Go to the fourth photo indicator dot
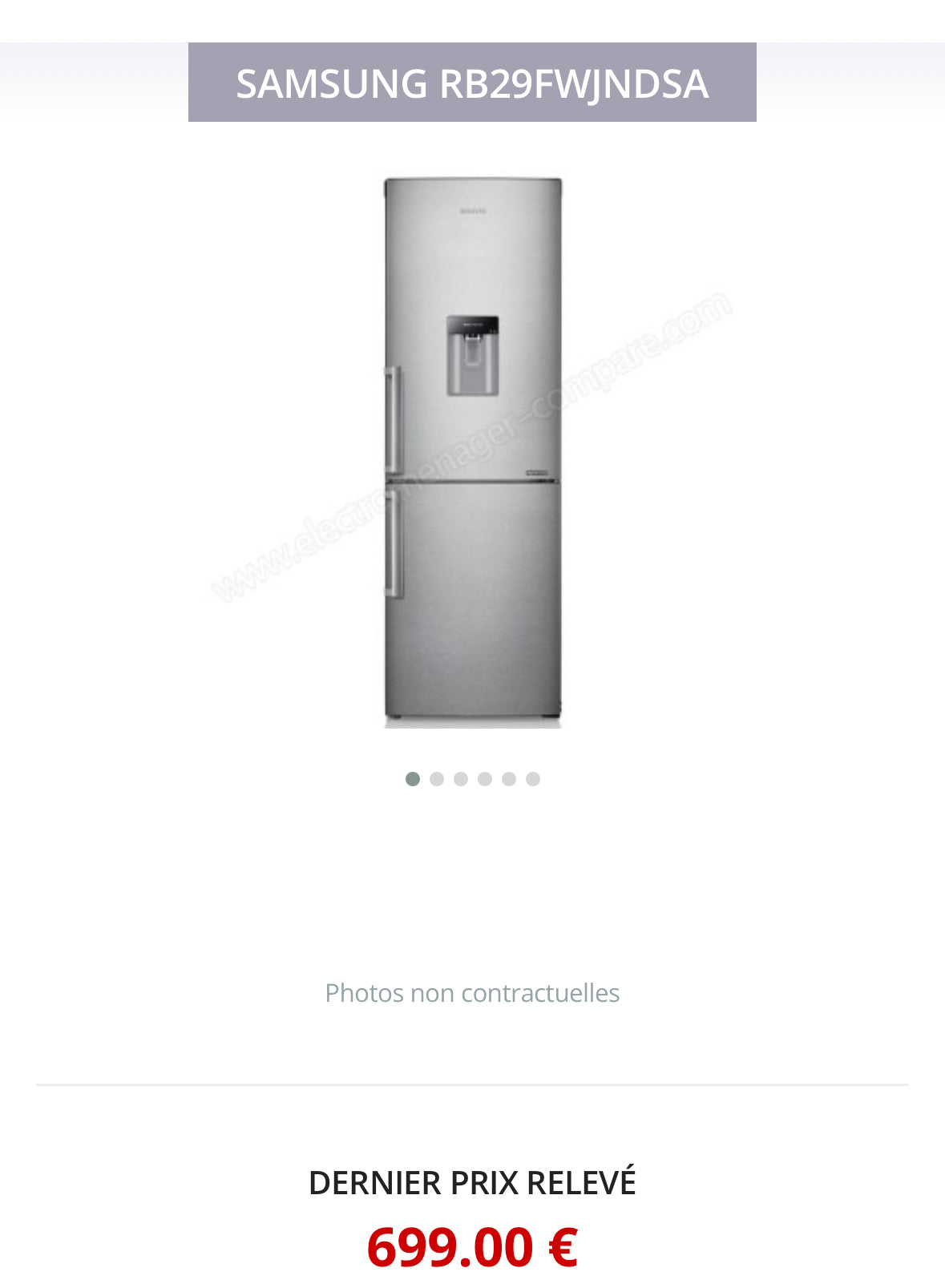The height and width of the screenshot is (1288, 945). coord(485,779)
